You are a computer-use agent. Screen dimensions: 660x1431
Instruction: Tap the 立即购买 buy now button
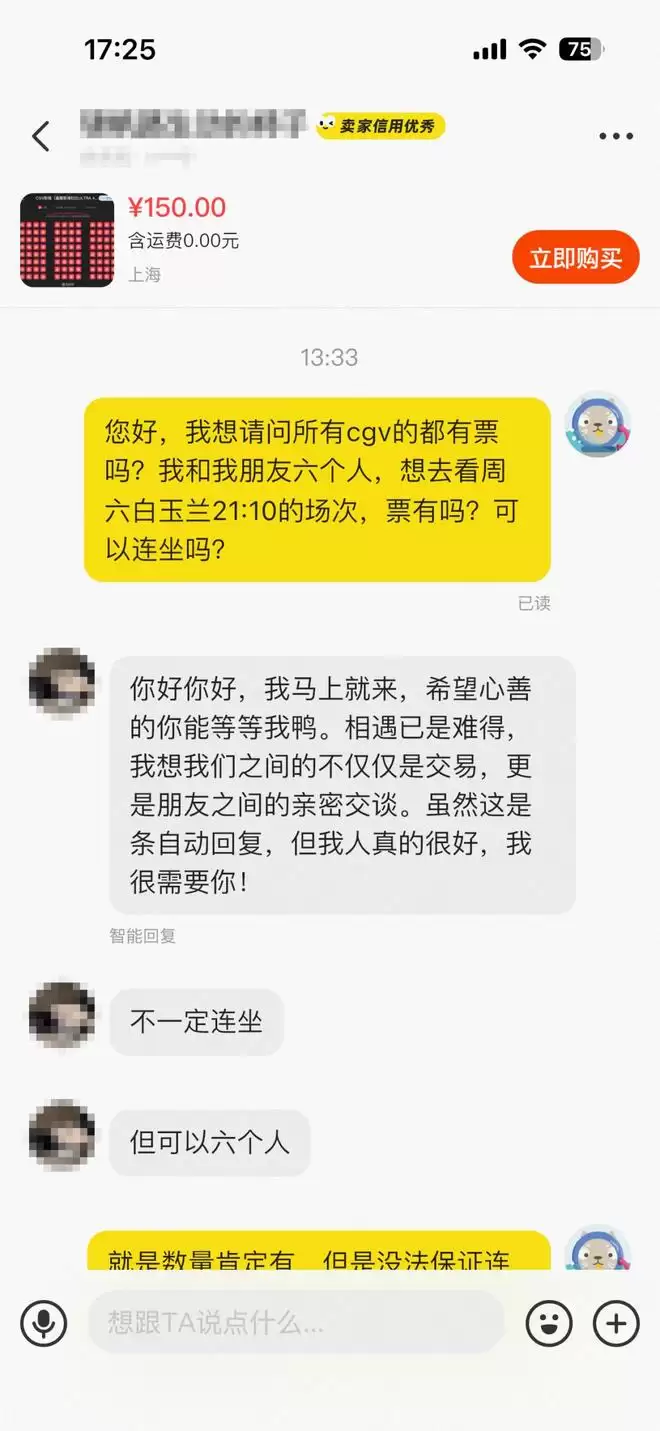coord(575,258)
